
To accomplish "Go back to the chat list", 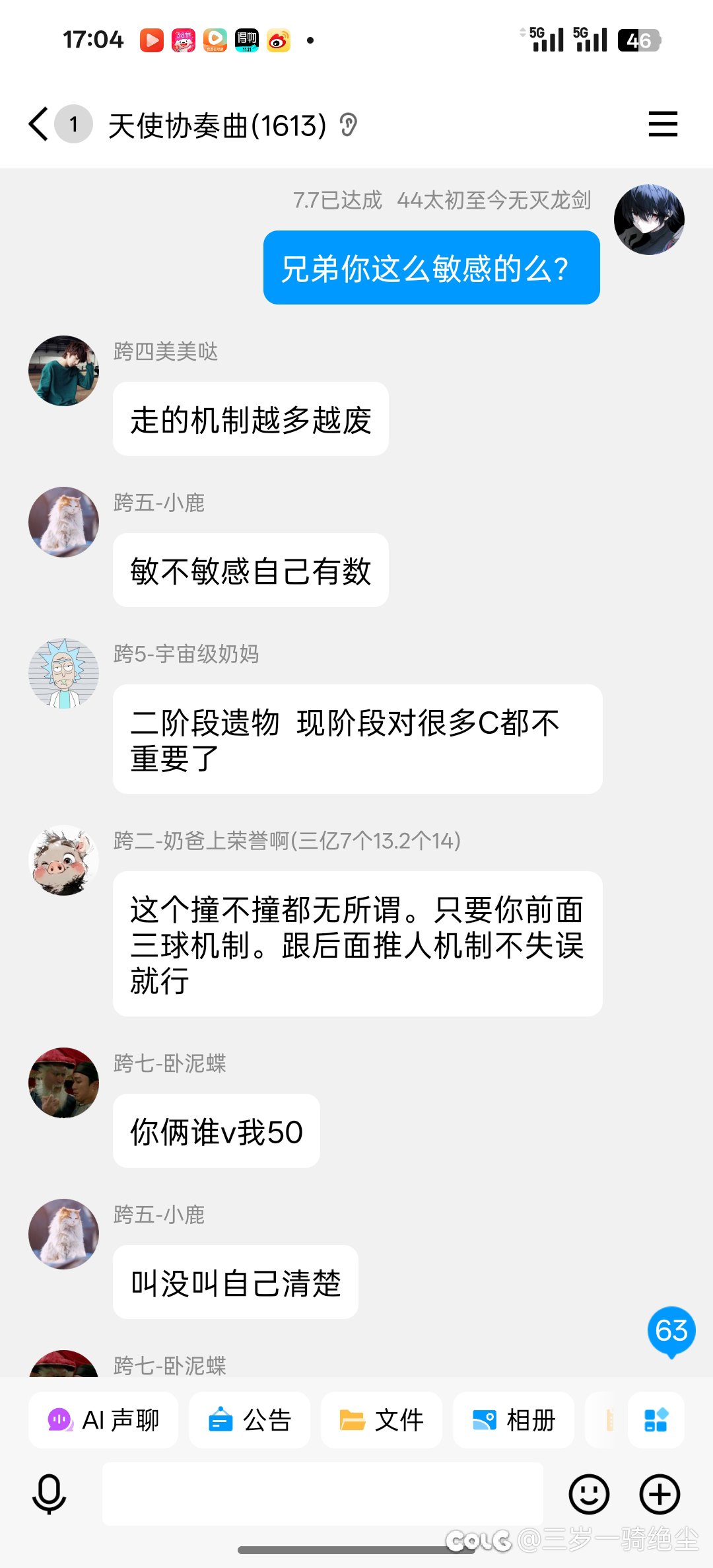I will tap(39, 124).
